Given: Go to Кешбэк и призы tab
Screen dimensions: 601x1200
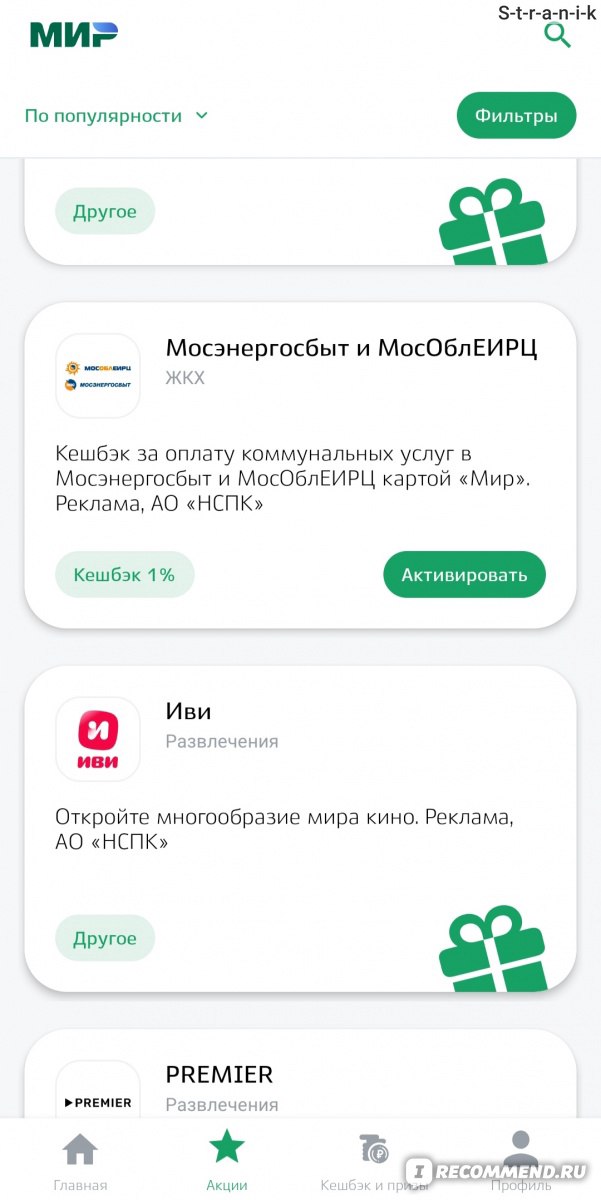Looking at the screenshot, I should tap(375, 1160).
